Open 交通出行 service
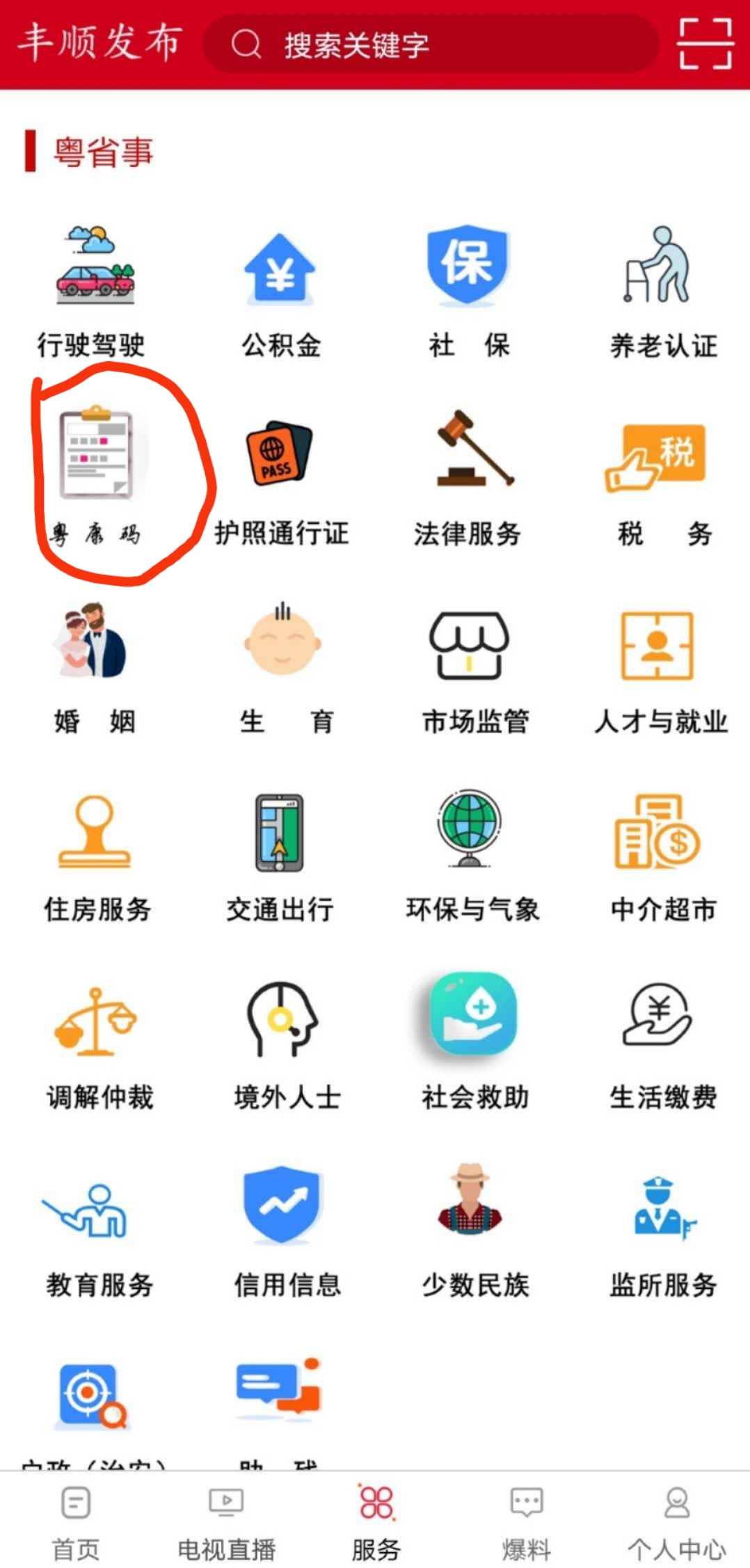This screenshot has height=1568, width=750. 280,857
